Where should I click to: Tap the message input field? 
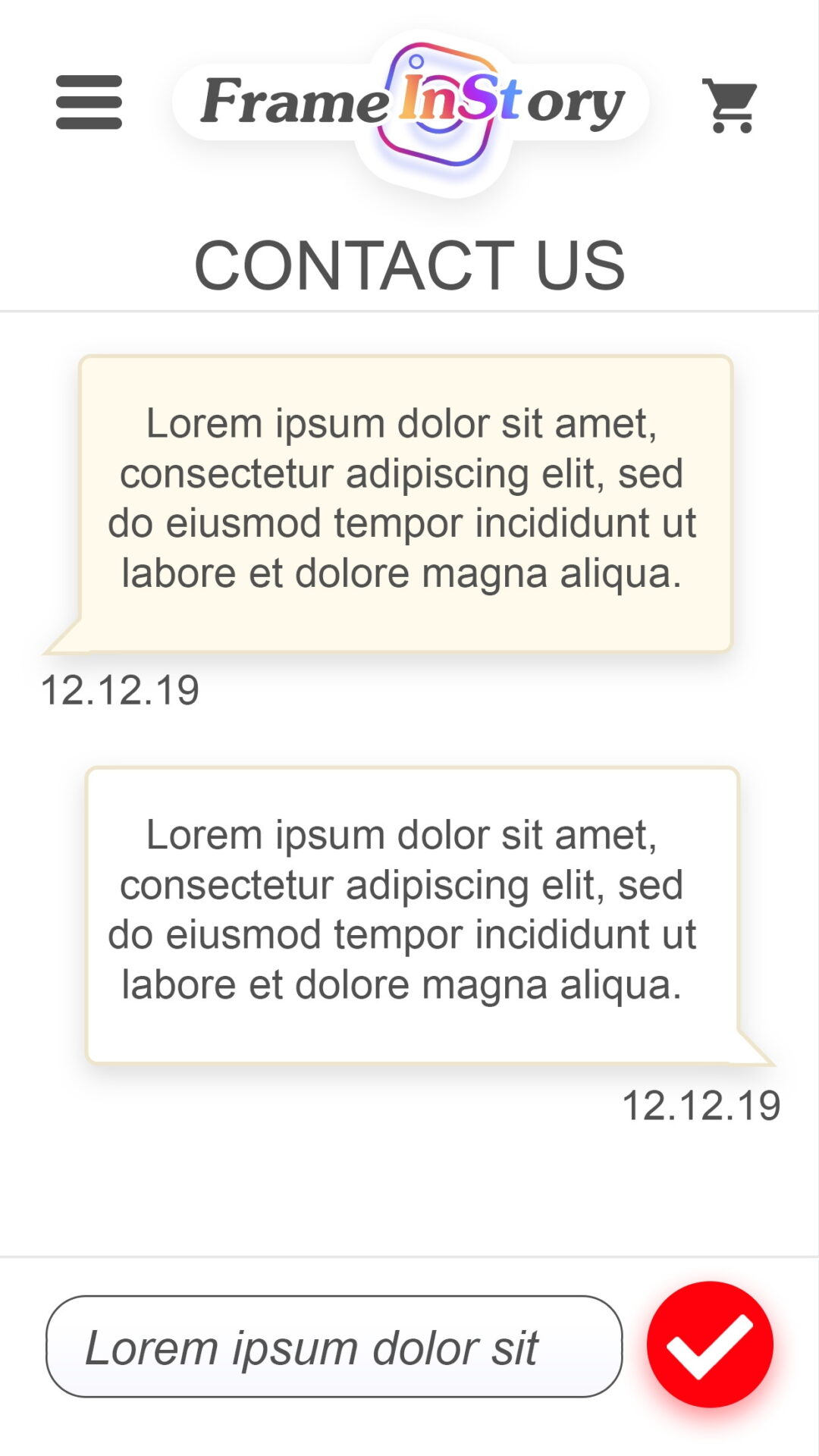(334, 1347)
